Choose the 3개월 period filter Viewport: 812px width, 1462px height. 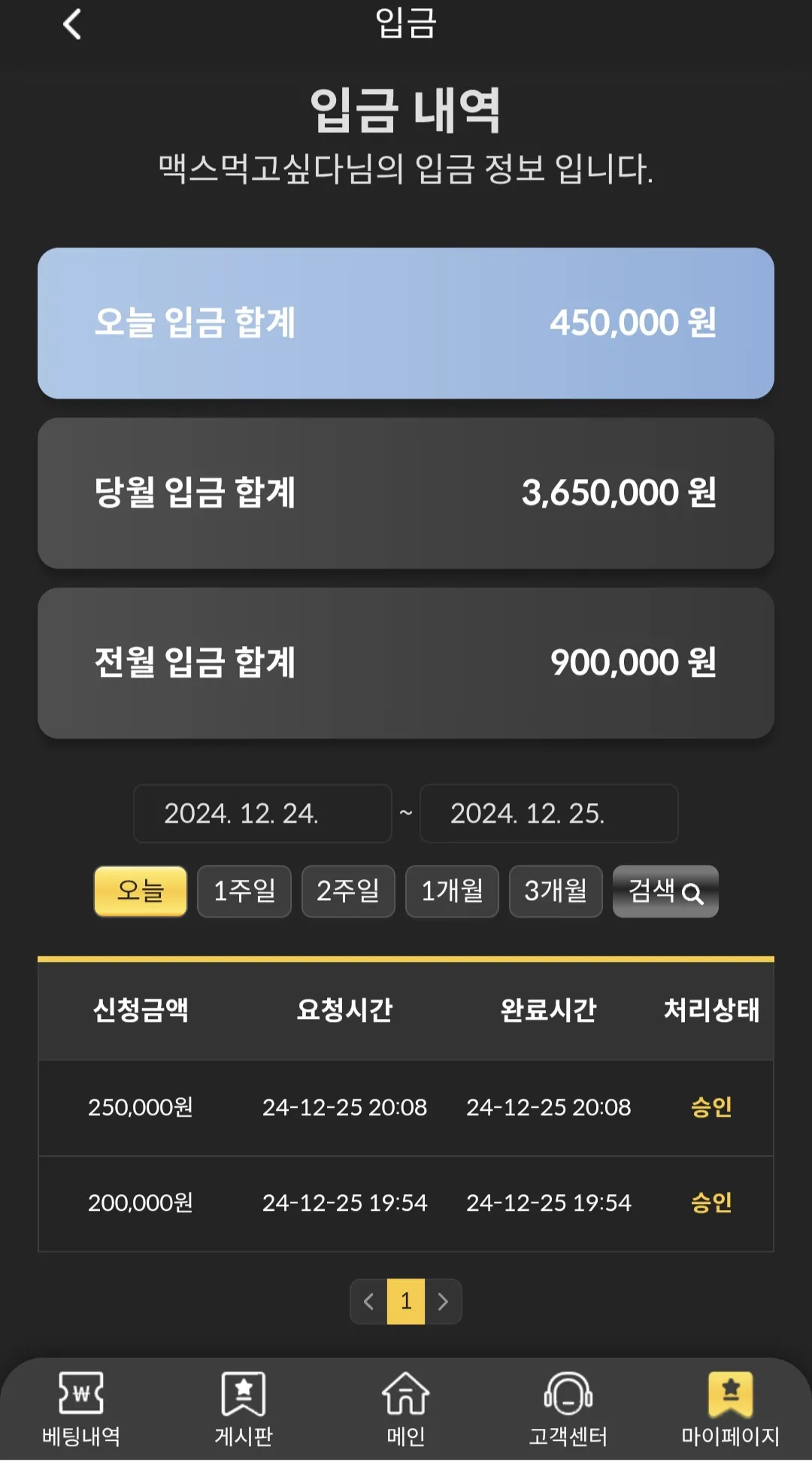click(x=556, y=891)
